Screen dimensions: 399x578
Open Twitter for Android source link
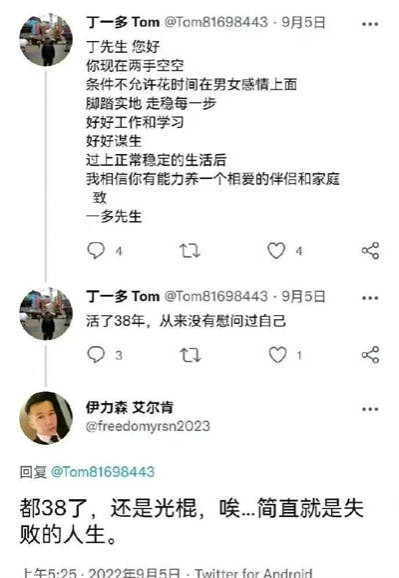[x=253, y=572]
